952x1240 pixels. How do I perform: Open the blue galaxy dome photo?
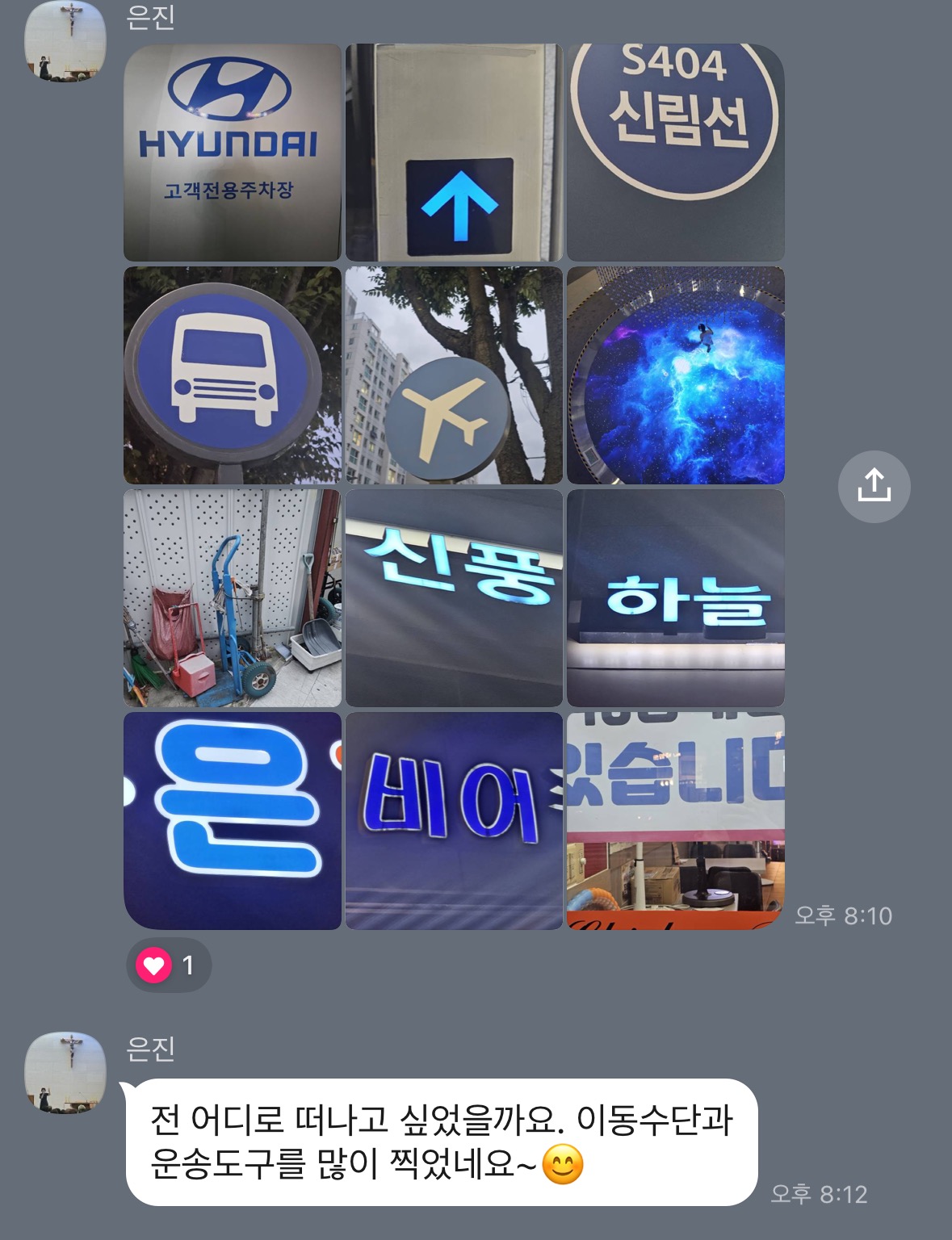pos(676,375)
